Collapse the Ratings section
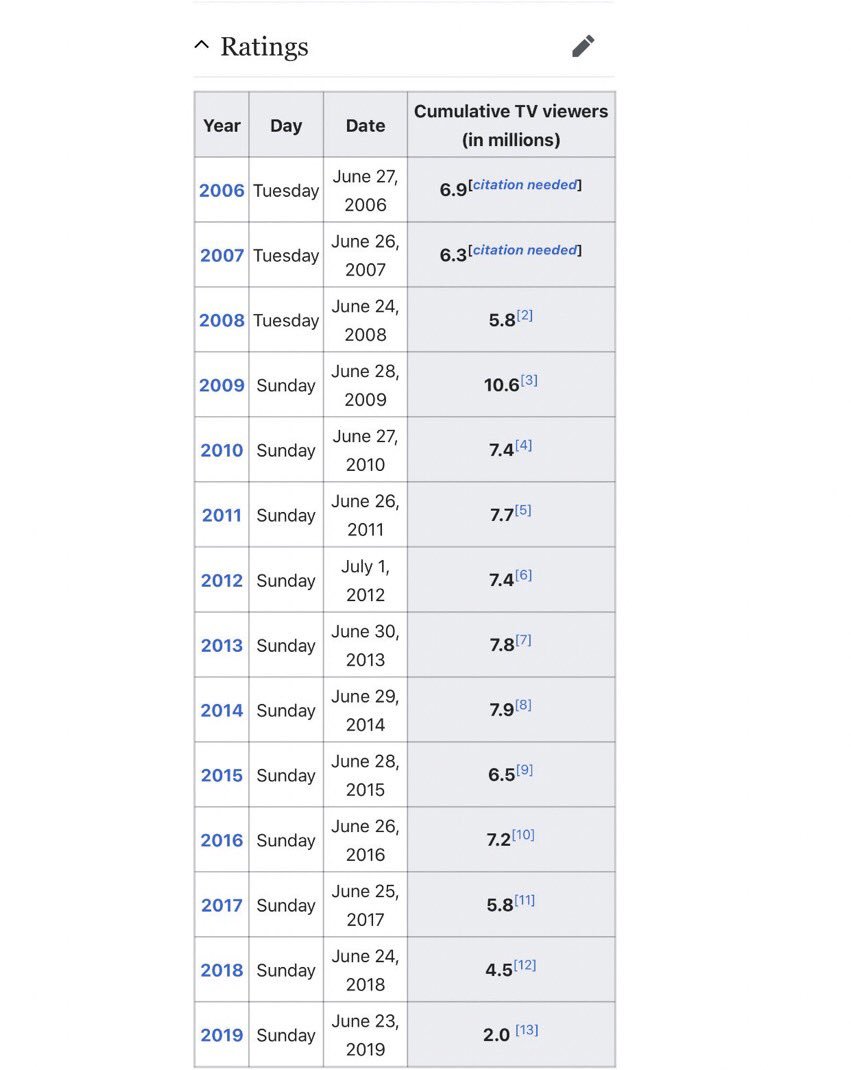 click(x=202, y=46)
